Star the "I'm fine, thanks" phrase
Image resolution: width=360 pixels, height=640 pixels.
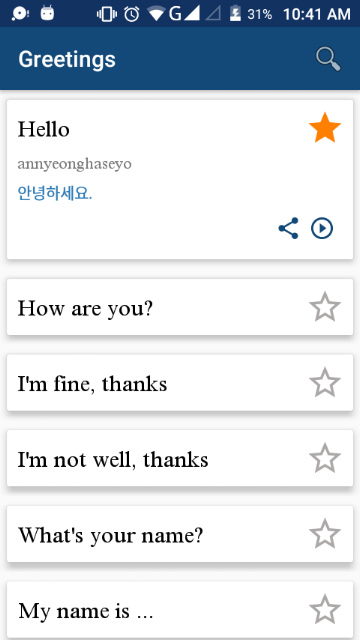tap(325, 382)
